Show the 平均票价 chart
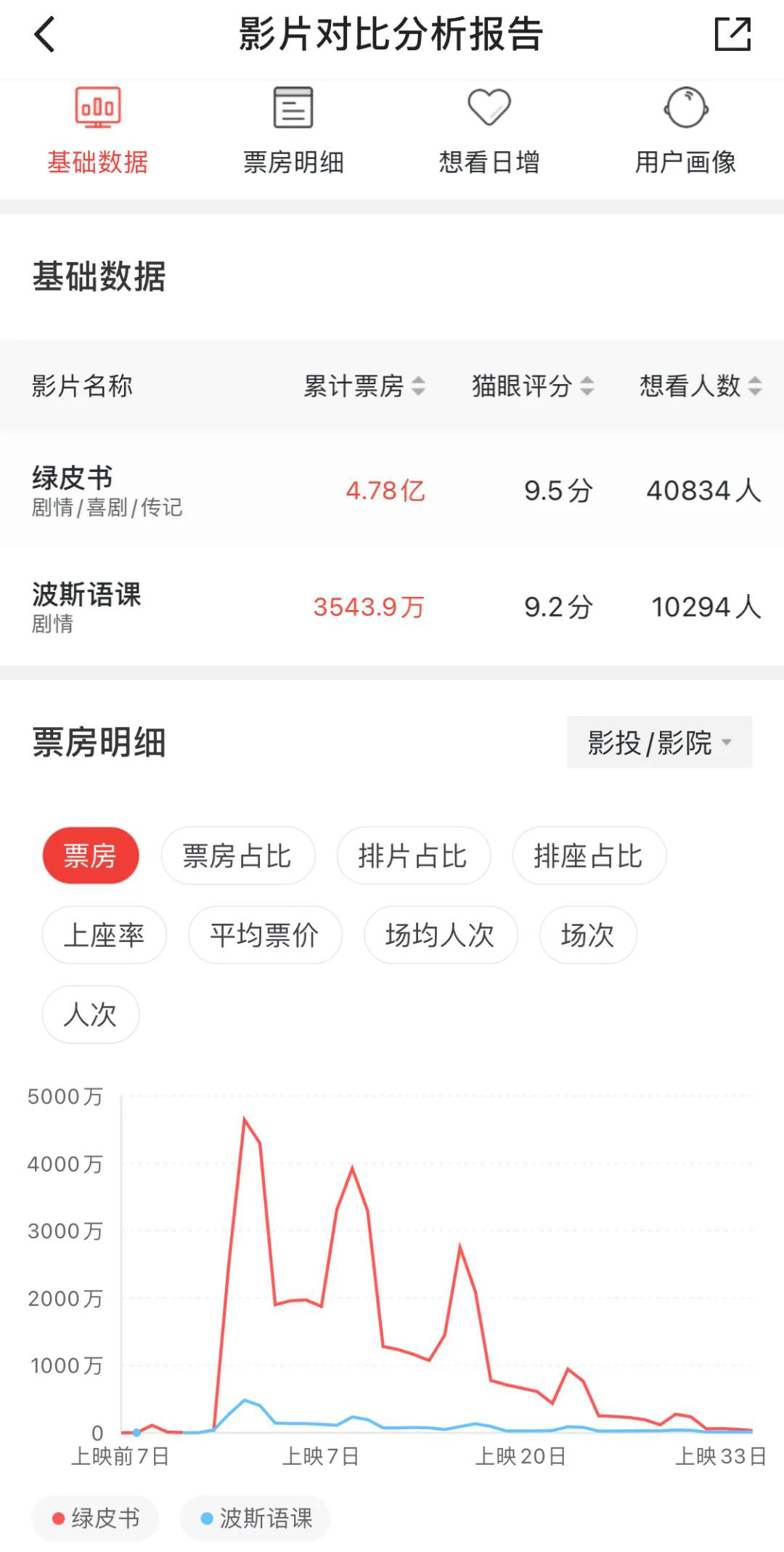 coord(265,935)
